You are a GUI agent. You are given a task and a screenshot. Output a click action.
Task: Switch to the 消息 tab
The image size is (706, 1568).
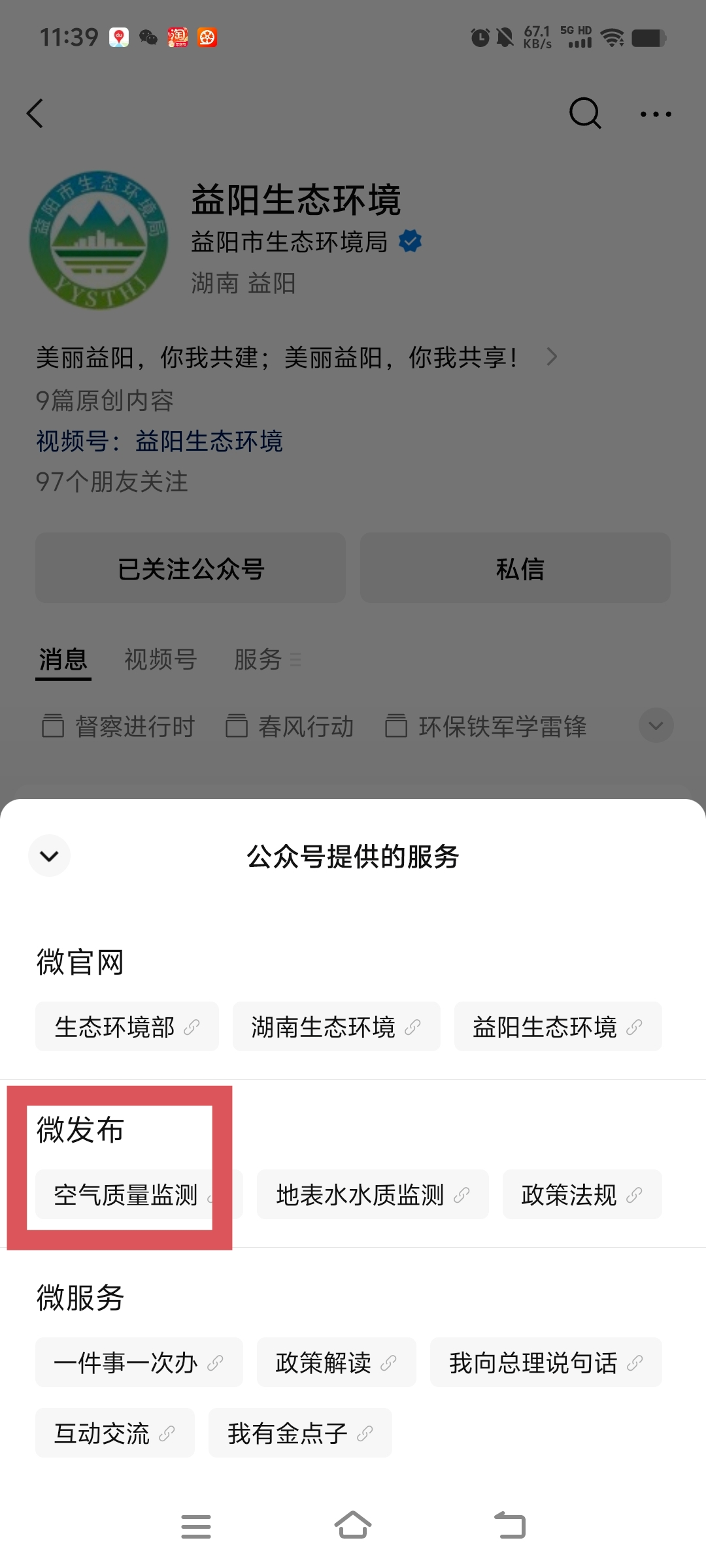pyautogui.click(x=62, y=660)
